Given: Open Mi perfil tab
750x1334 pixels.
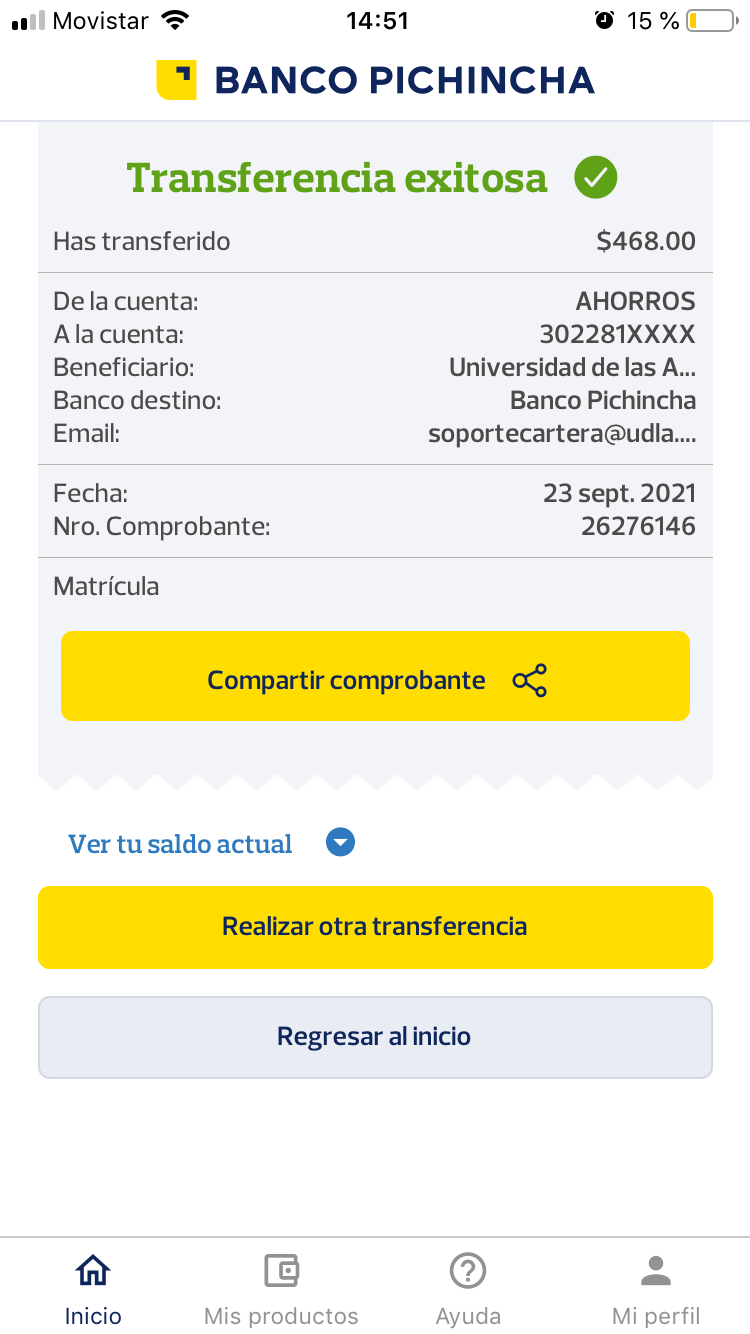Looking at the screenshot, I should pos(656,1290).
